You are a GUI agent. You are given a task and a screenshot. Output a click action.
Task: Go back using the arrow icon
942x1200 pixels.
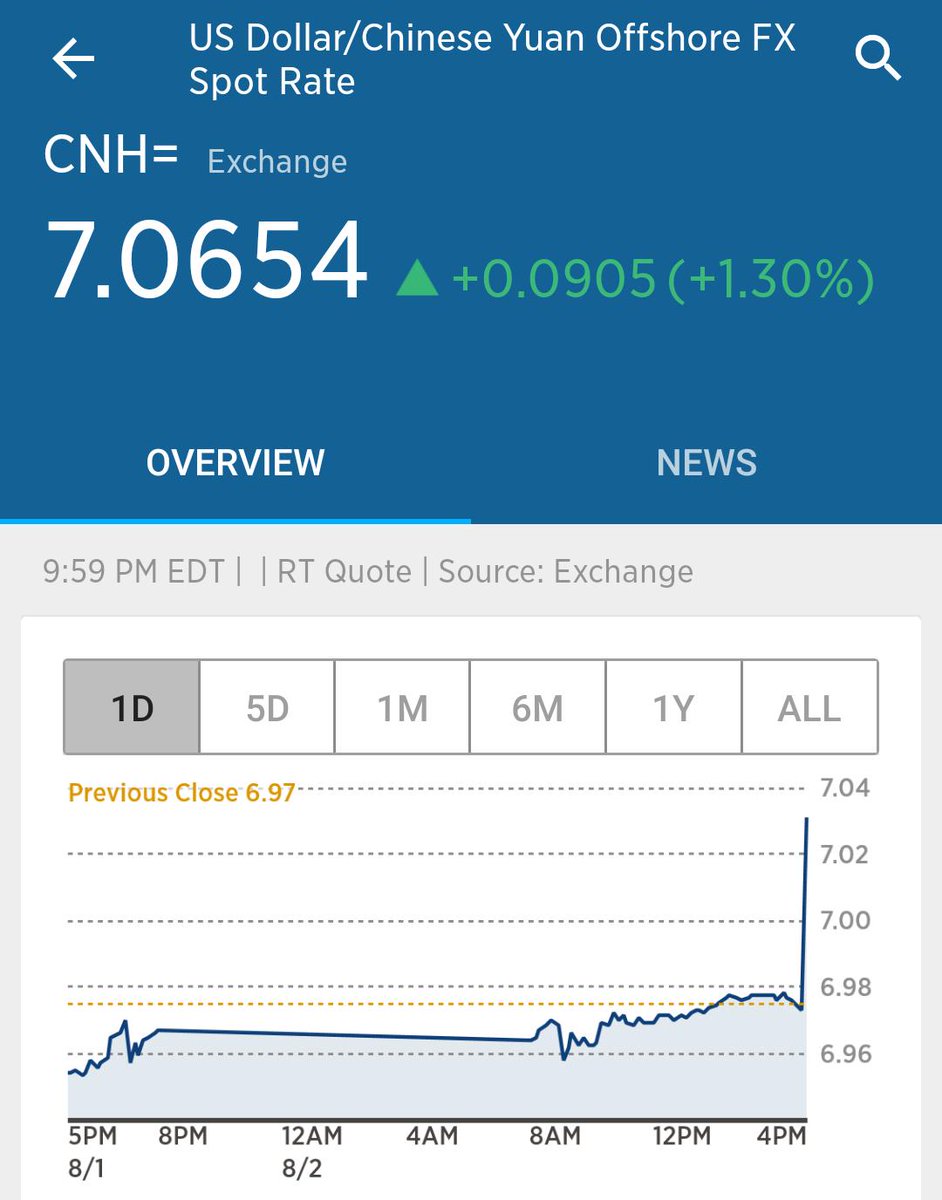click(x=73, y=60)
